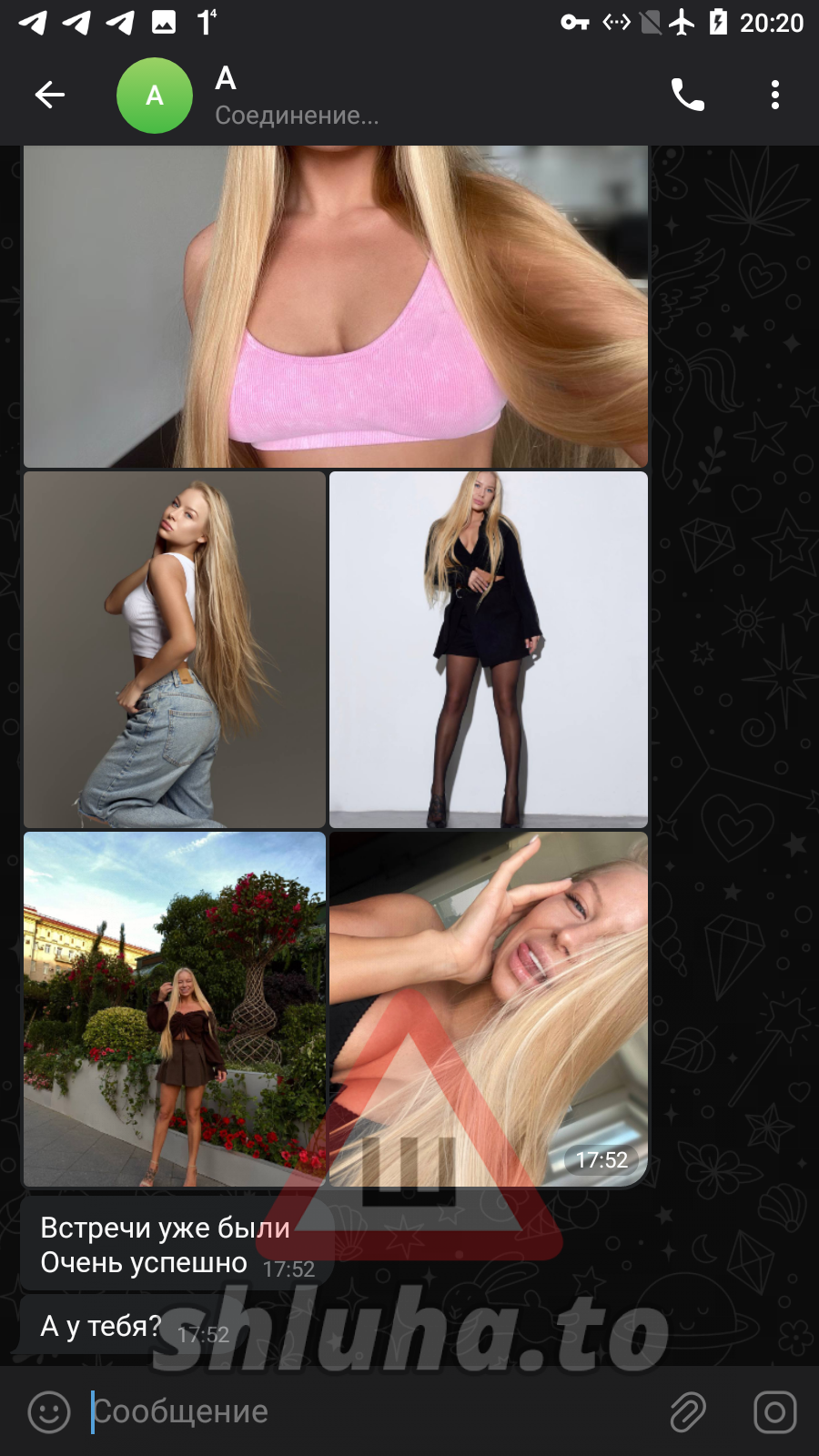Open the black blazer photo

(x=489, y=649)
